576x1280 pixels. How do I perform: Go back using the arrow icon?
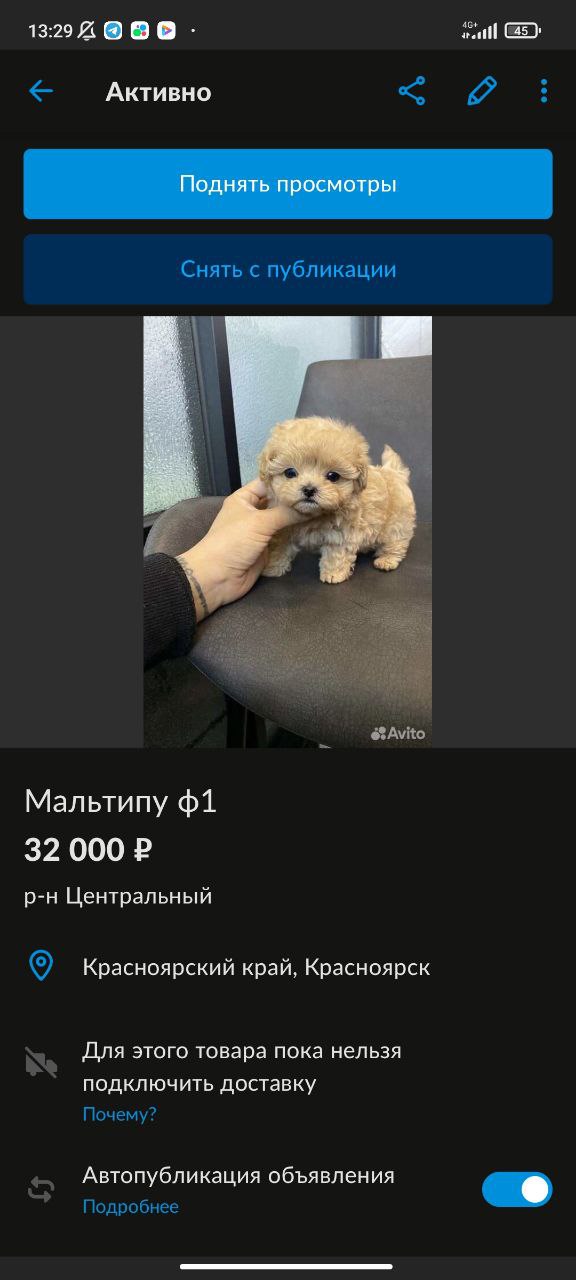coord(41,92)
